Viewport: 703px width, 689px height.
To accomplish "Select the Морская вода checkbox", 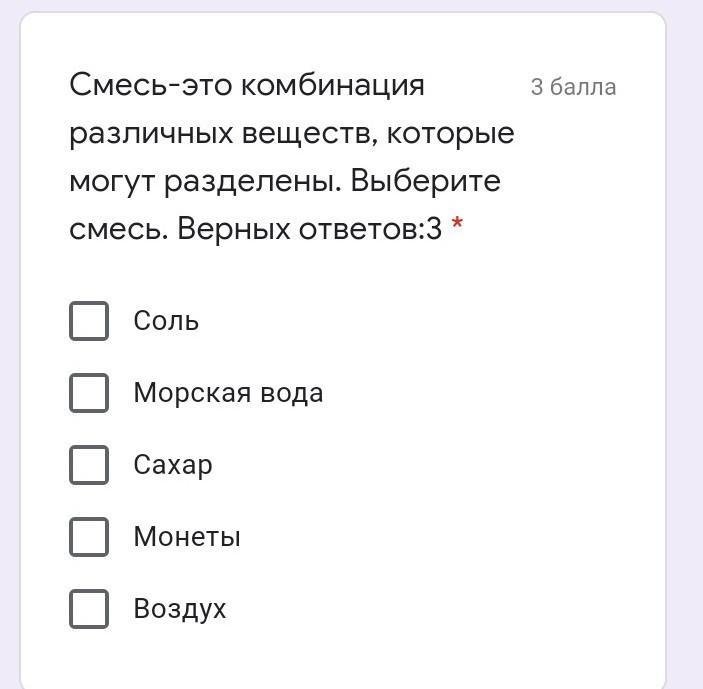I will point(89,393).
